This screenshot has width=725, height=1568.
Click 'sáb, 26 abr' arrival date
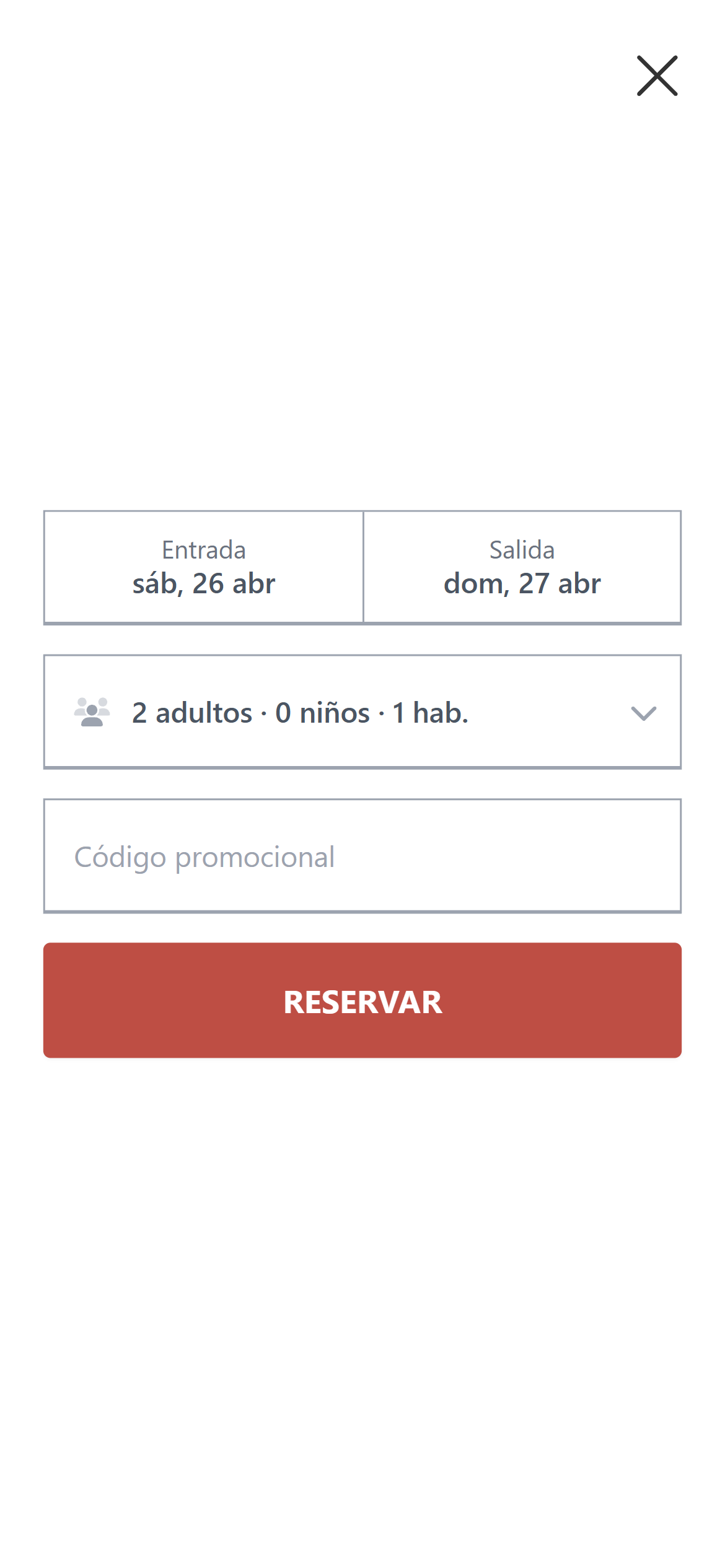point(204,582)
